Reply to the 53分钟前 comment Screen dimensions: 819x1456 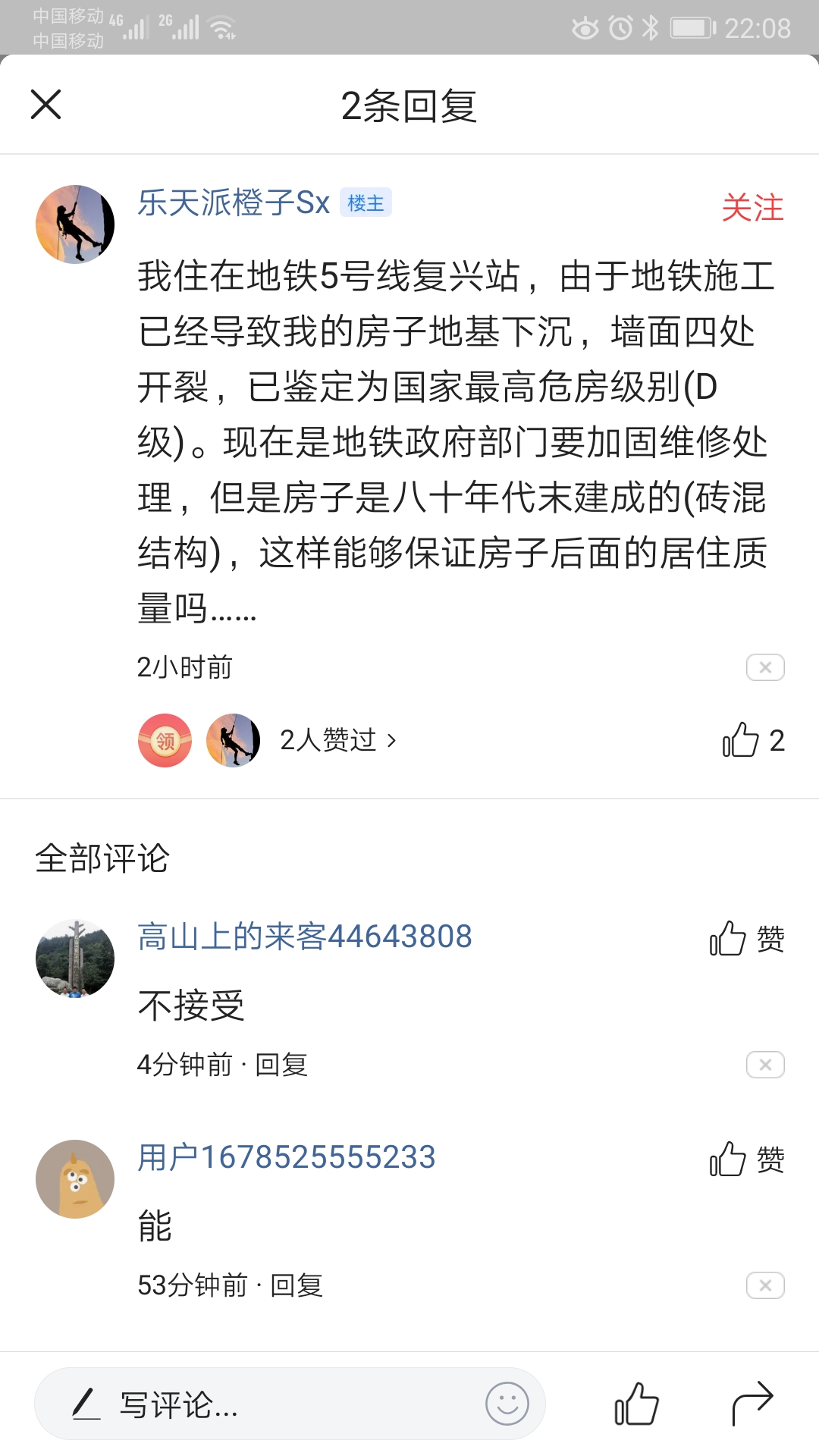click(297, 1285)
